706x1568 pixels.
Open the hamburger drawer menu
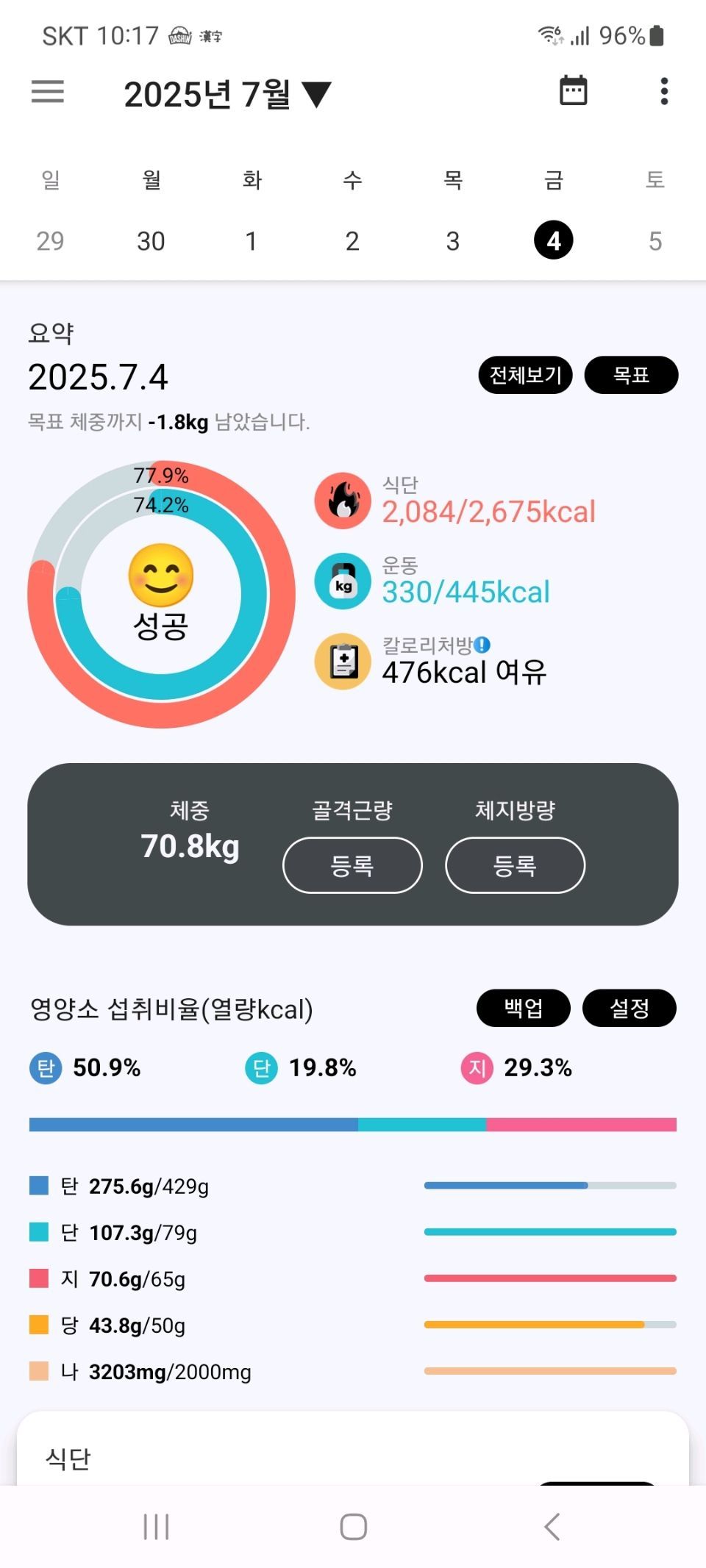(x=48, y=92)
